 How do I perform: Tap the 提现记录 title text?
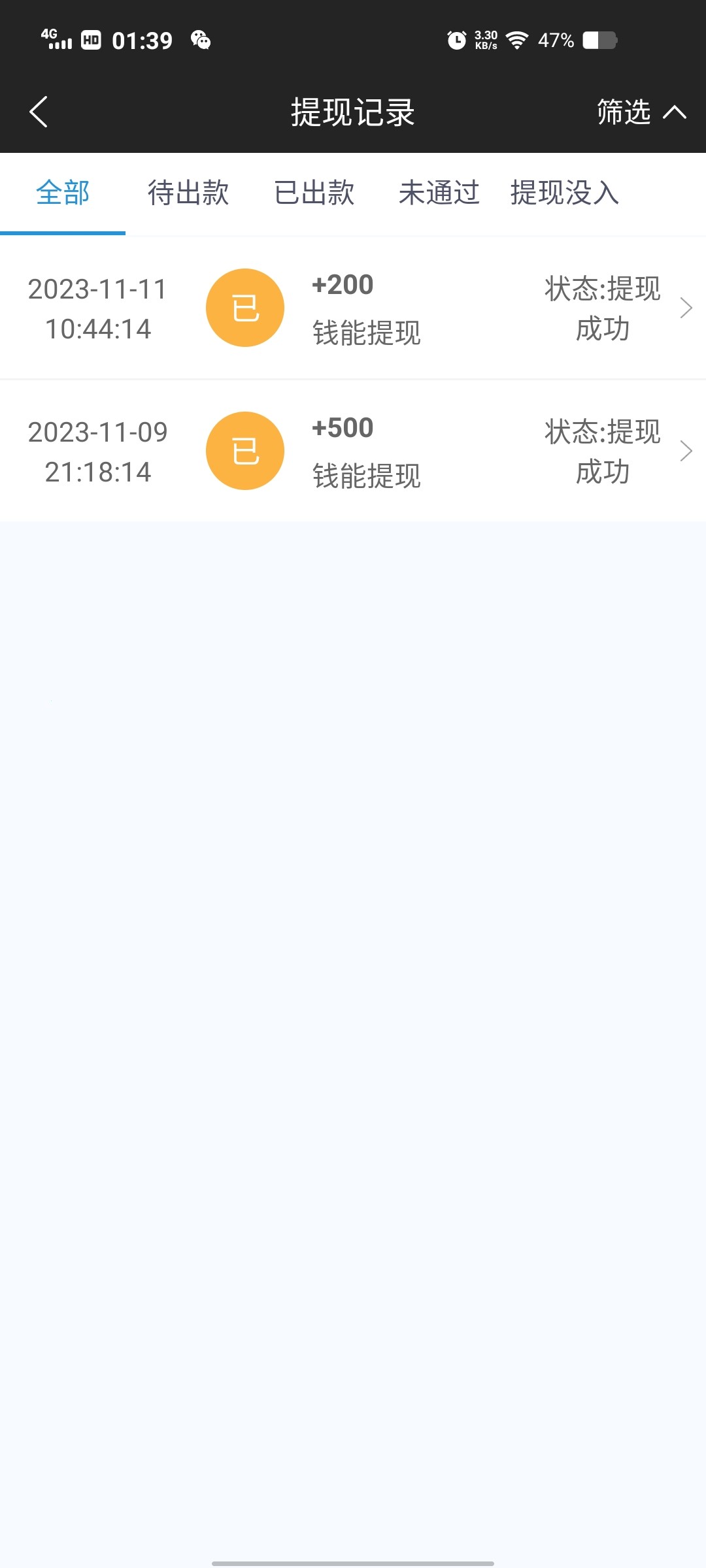tap(352, 112)
